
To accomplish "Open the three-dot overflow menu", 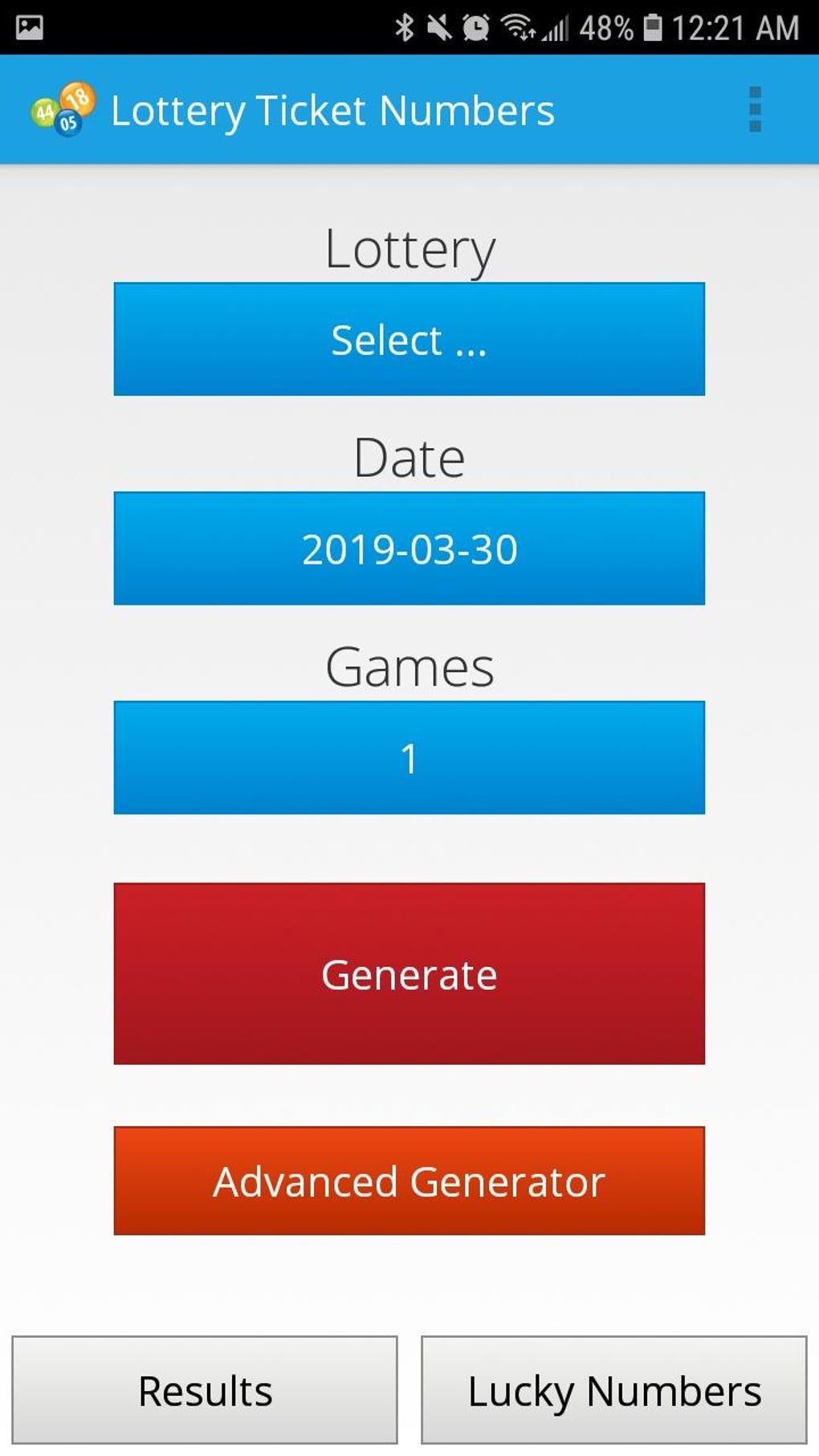I will pyautogui.click(x=755, y=109).
